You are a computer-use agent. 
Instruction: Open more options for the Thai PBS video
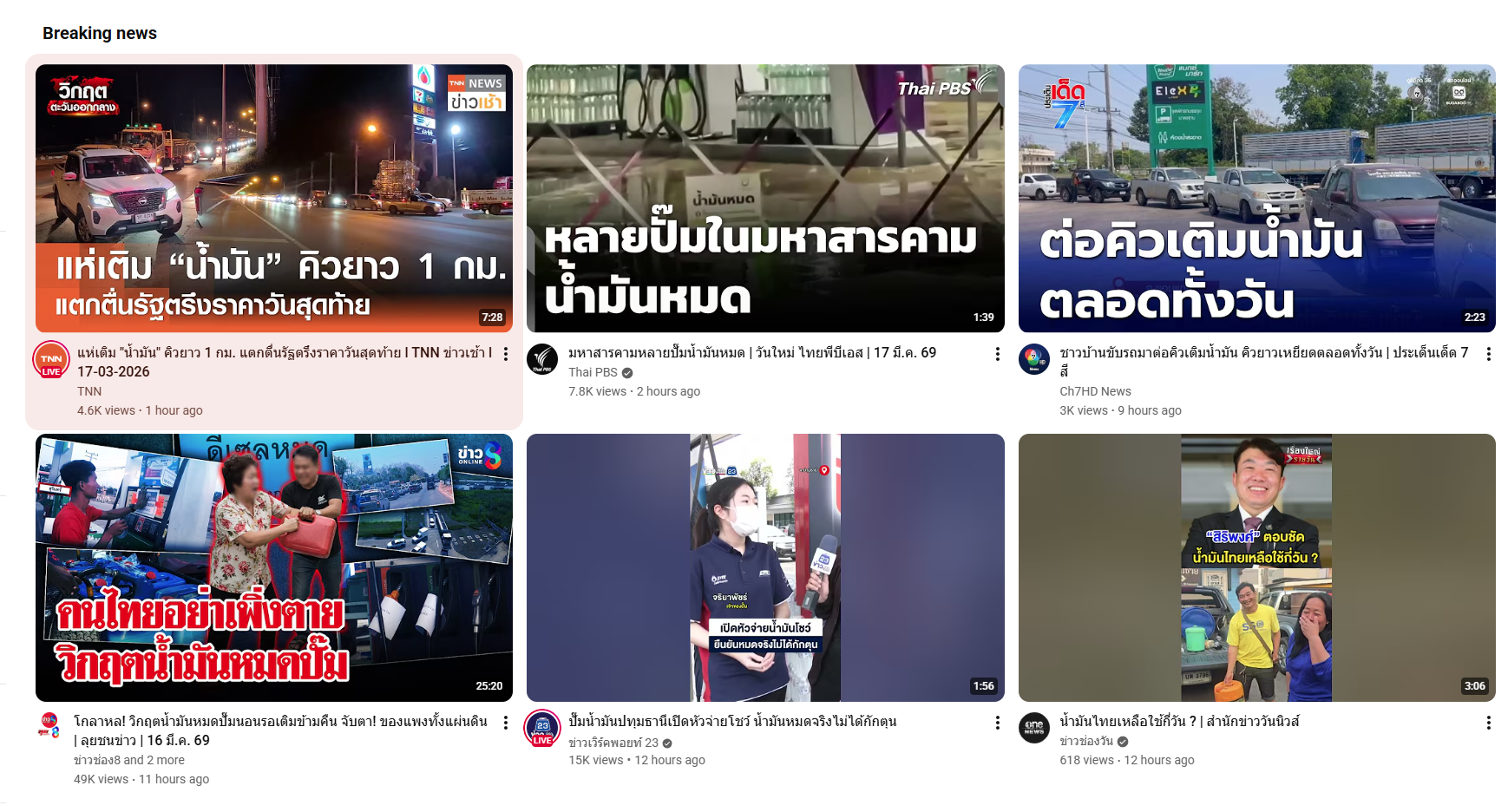point(997,354)
